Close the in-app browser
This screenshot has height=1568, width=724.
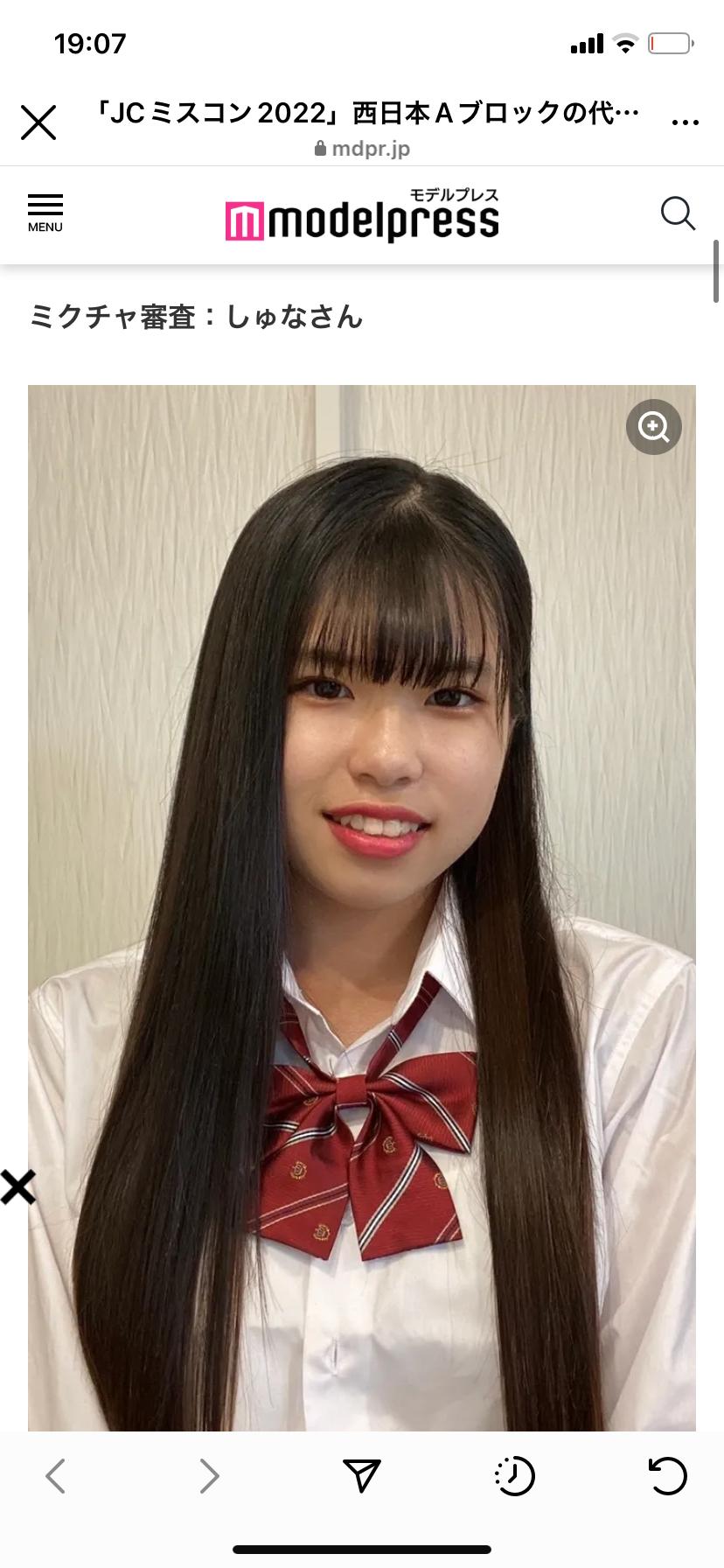coord(38,122)
